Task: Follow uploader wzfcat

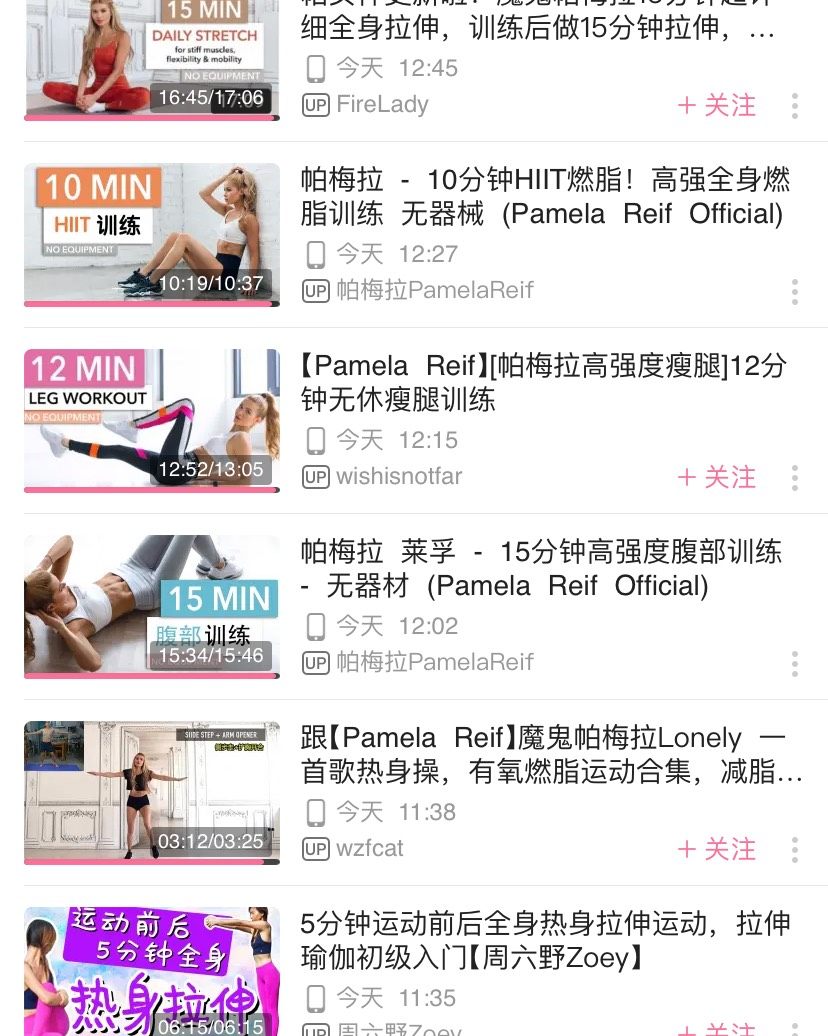Action: coord(716,849)
